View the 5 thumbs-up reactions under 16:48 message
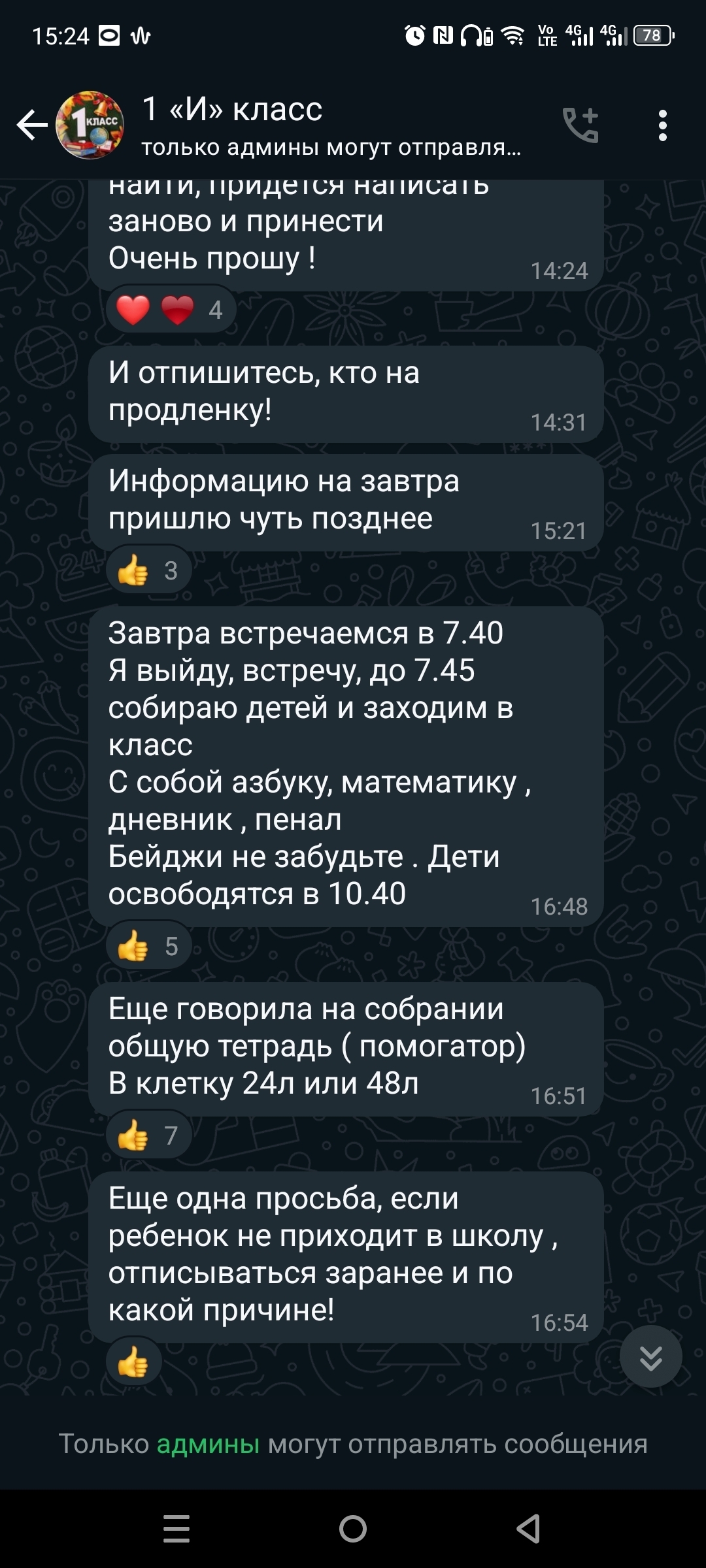 coord(149,946)
